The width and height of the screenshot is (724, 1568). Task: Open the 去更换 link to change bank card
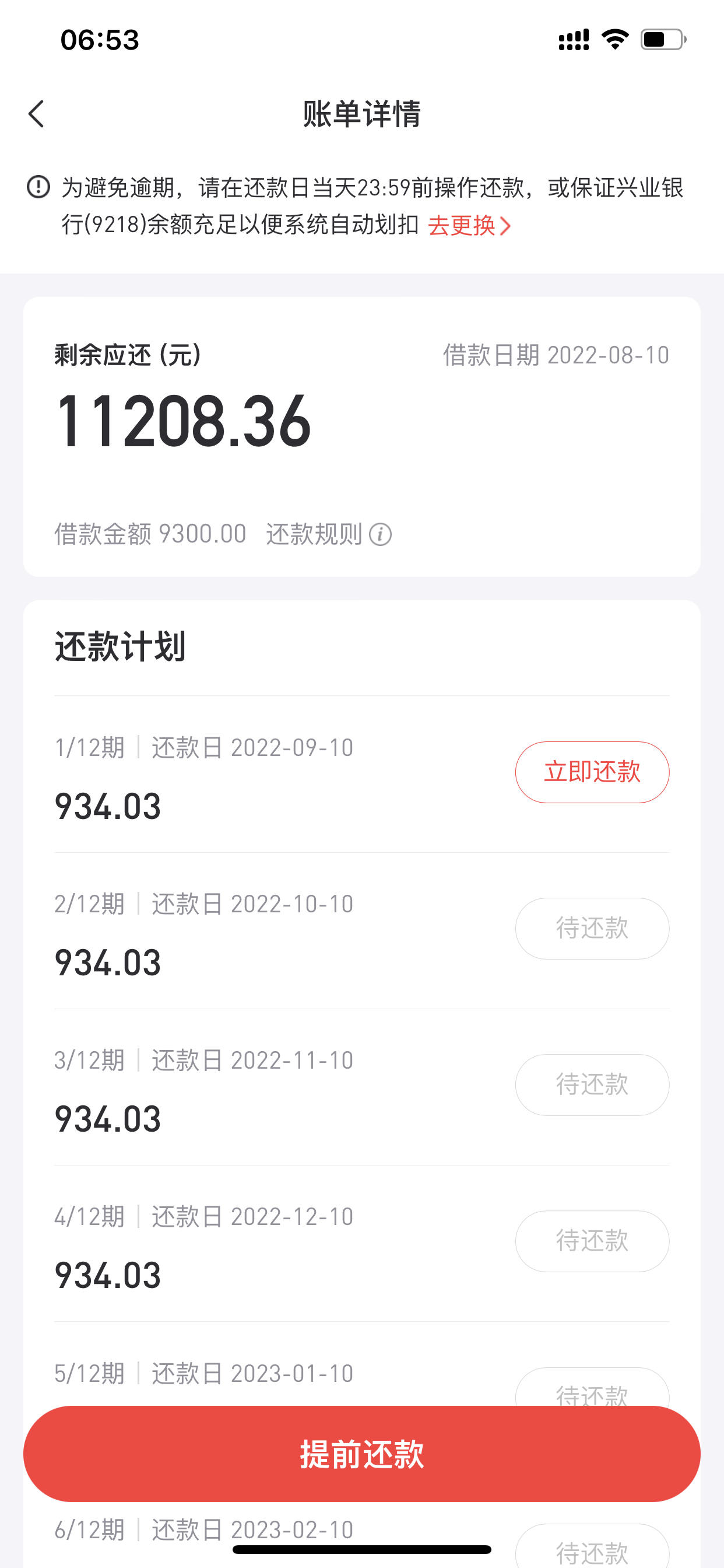[469, 225]
